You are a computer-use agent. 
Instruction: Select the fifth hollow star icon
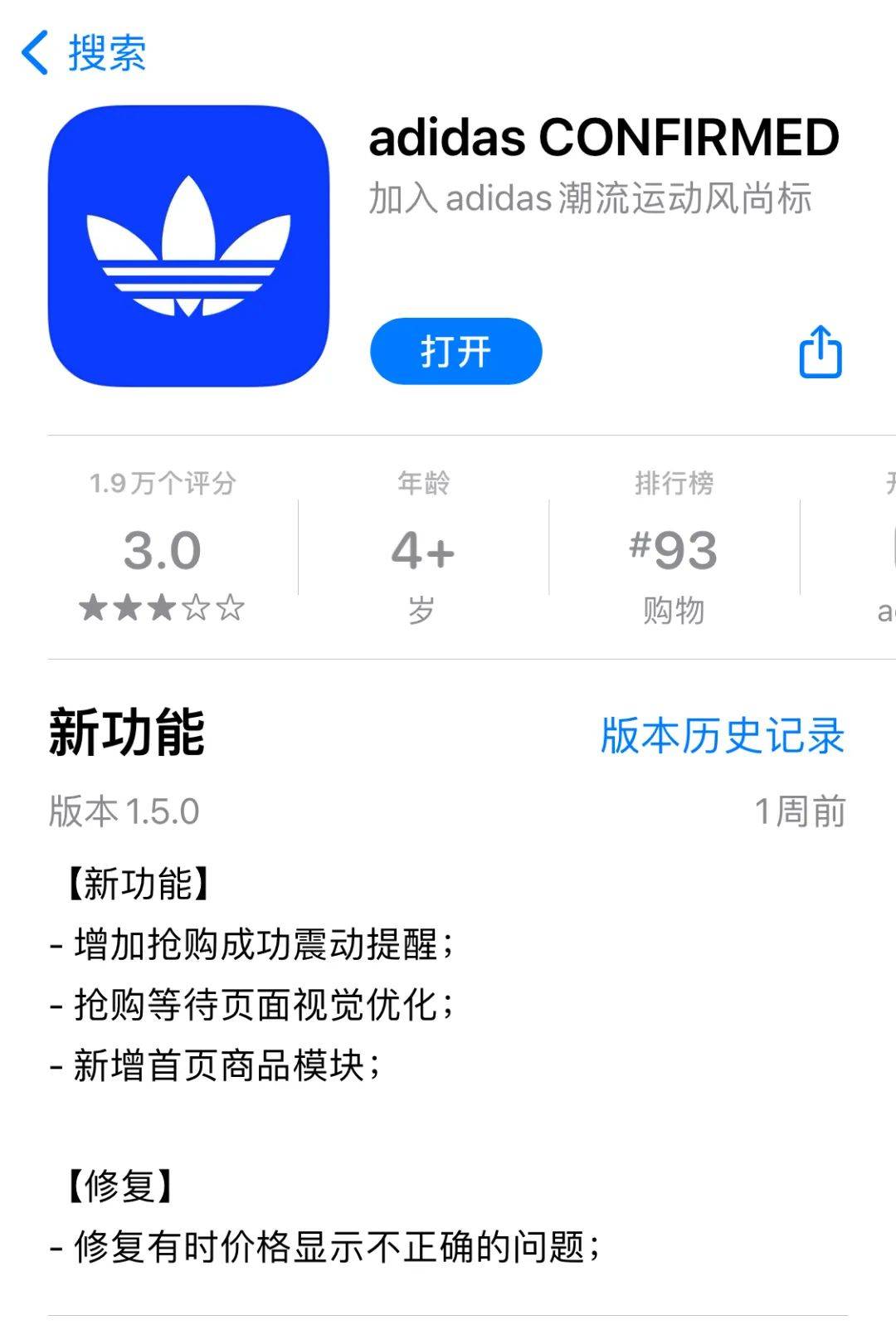tap(230, 608)
